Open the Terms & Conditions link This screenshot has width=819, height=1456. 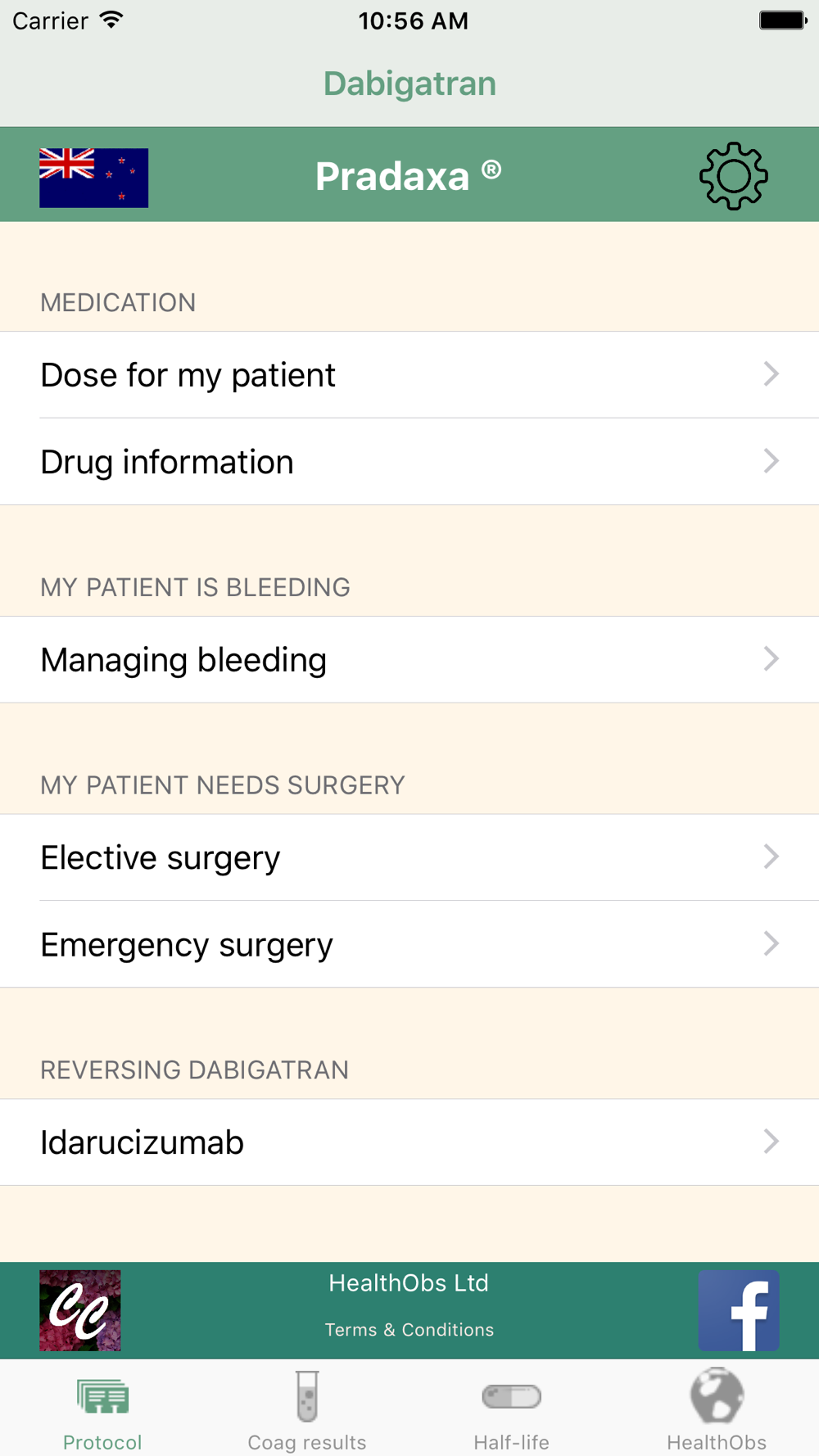(409, 1330)
